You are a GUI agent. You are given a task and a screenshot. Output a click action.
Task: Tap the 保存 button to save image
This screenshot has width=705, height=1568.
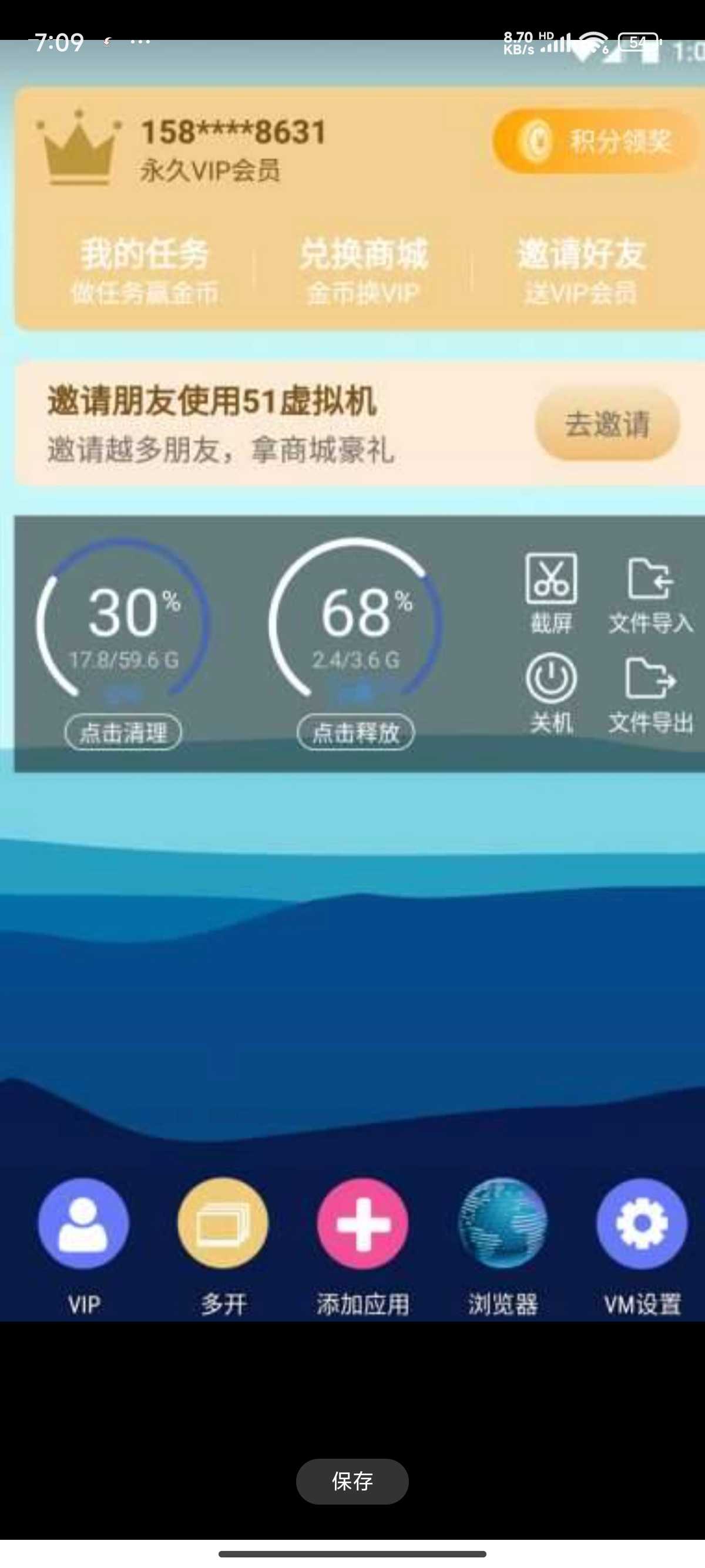click(x=352, y=1481)
